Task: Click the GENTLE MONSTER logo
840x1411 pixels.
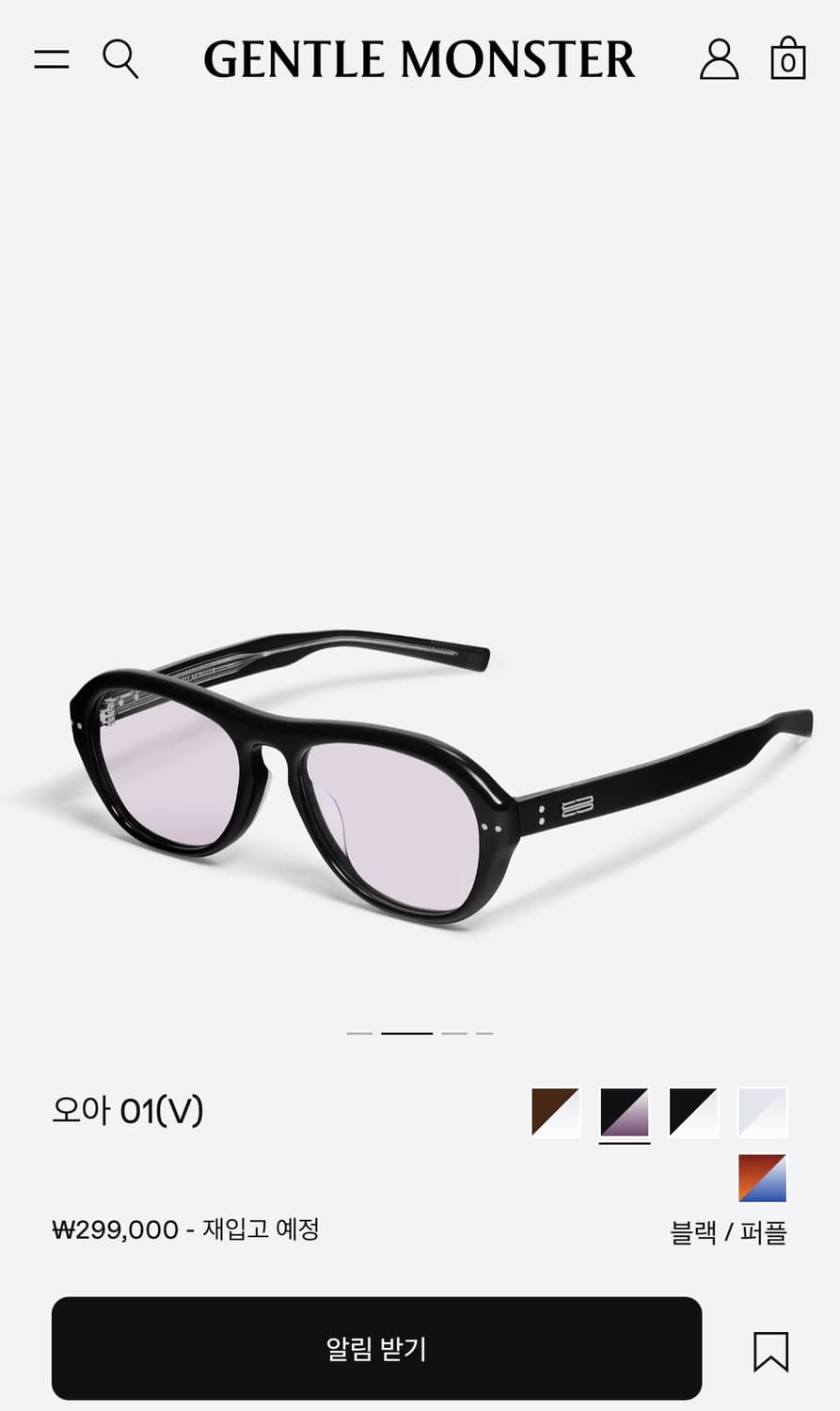Action: [x=420, y=58]
